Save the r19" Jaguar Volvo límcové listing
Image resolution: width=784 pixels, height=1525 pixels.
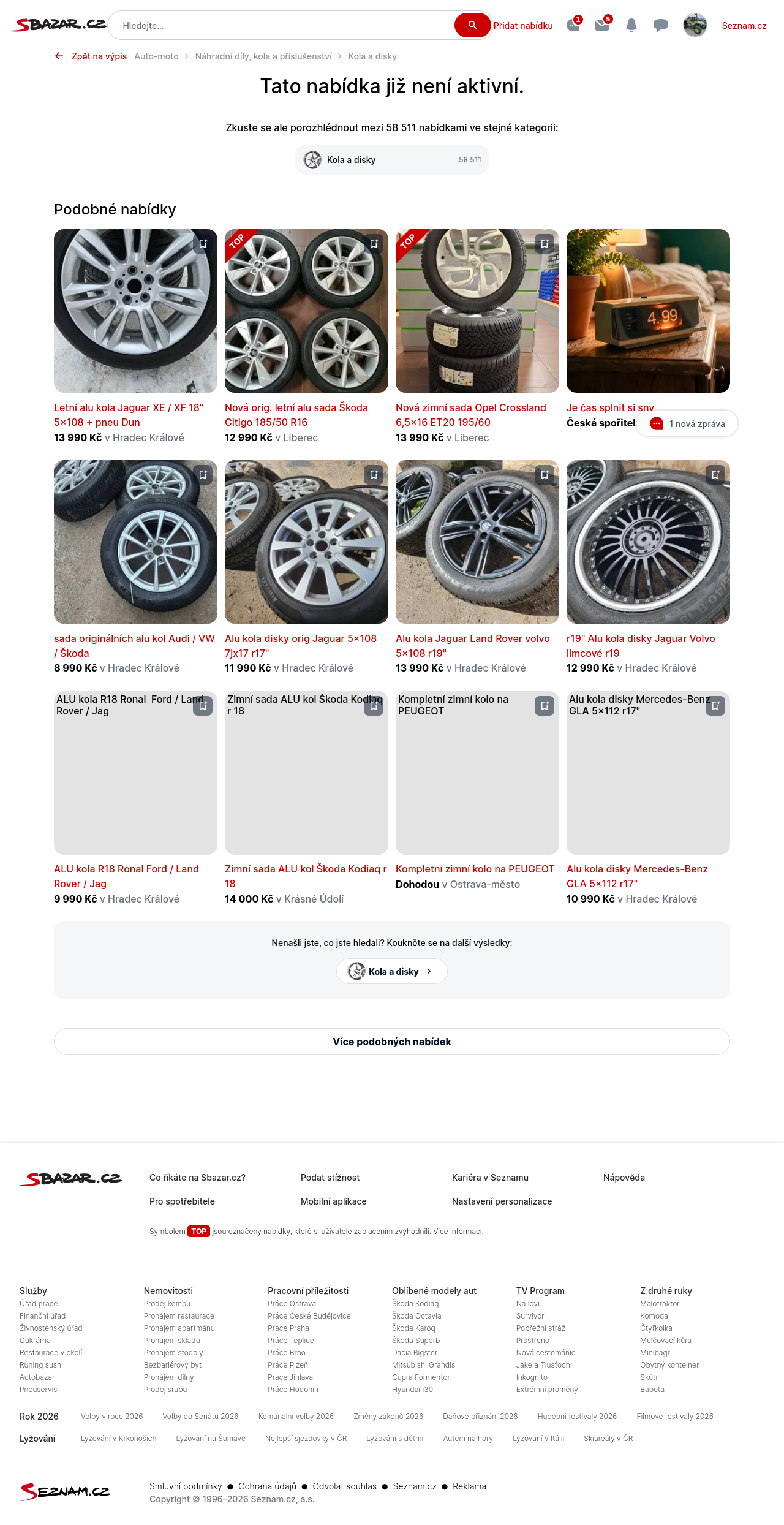point(715,475)
